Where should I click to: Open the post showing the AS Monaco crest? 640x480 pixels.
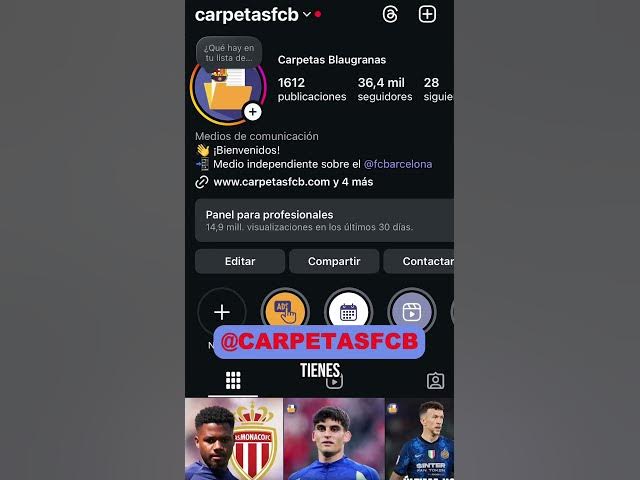coord(234,440)
